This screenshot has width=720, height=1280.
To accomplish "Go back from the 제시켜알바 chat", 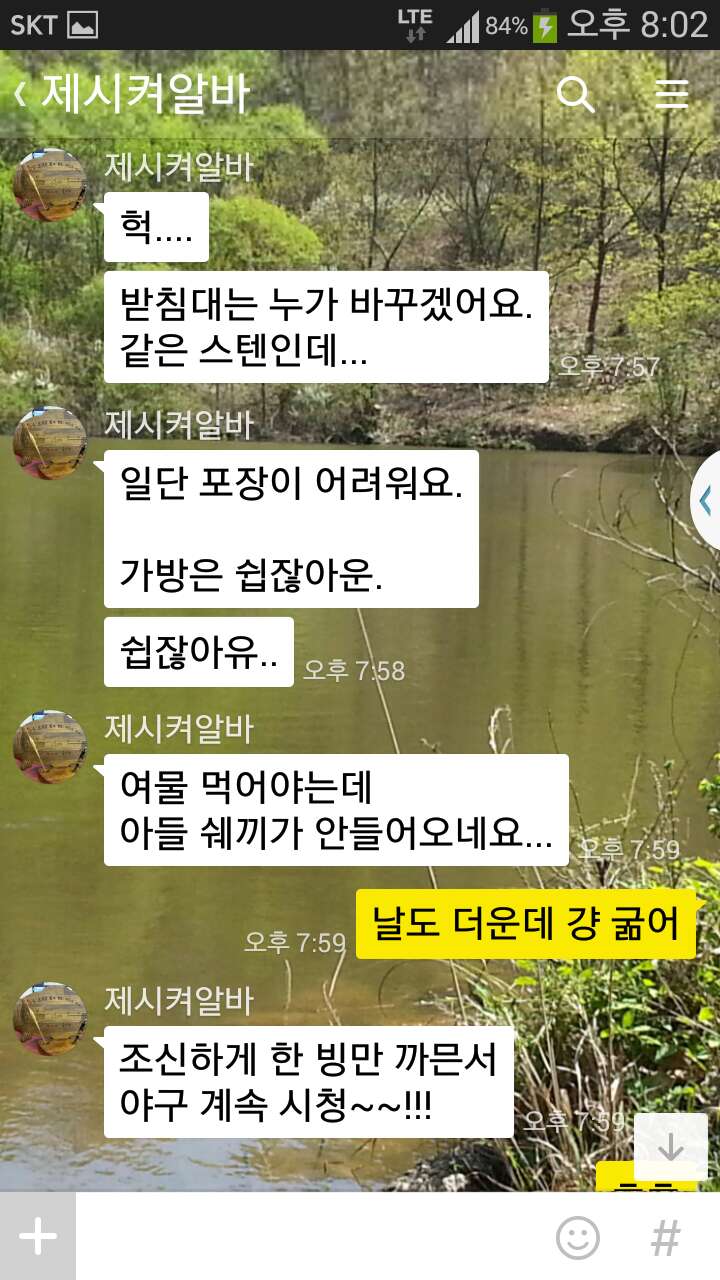I will pos(21,94).
